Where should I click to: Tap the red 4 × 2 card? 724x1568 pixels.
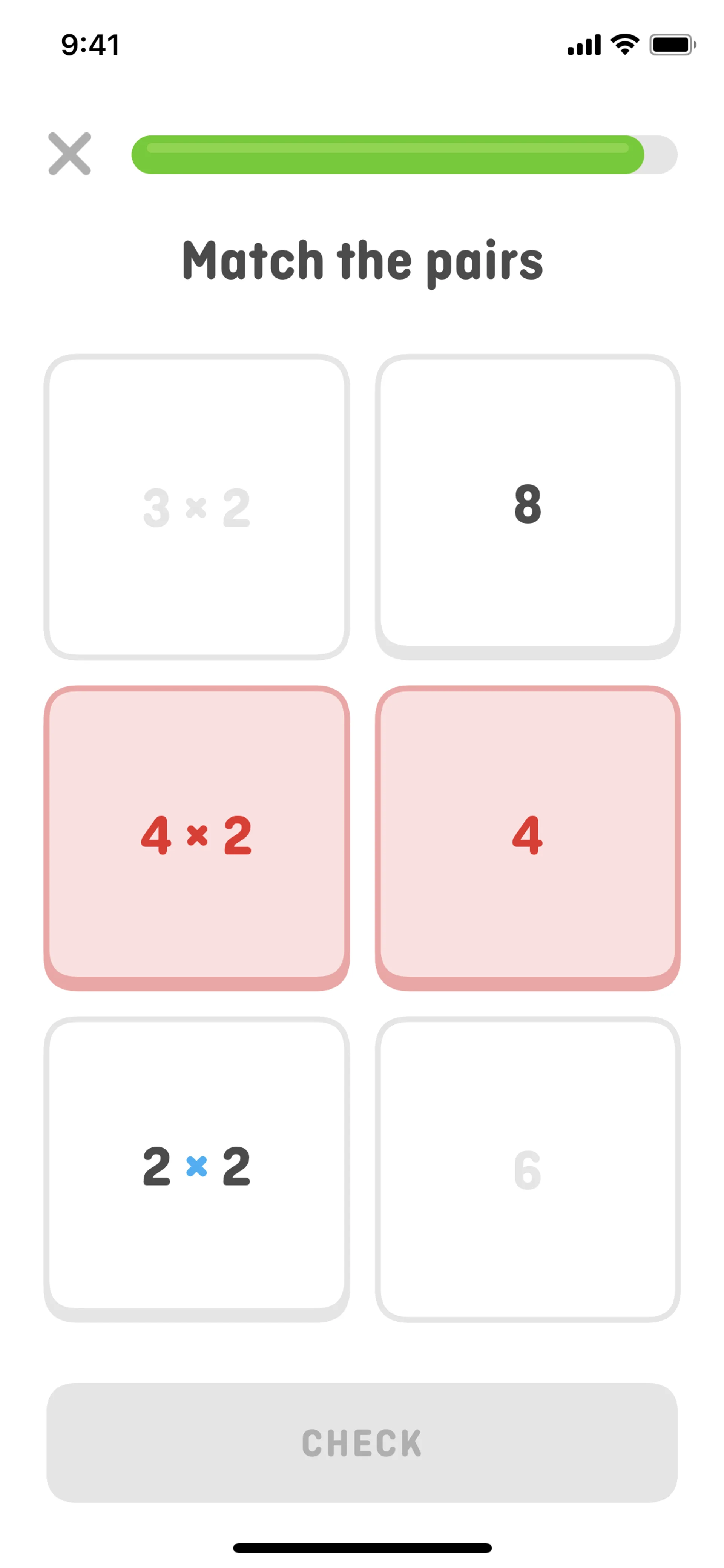196,836
